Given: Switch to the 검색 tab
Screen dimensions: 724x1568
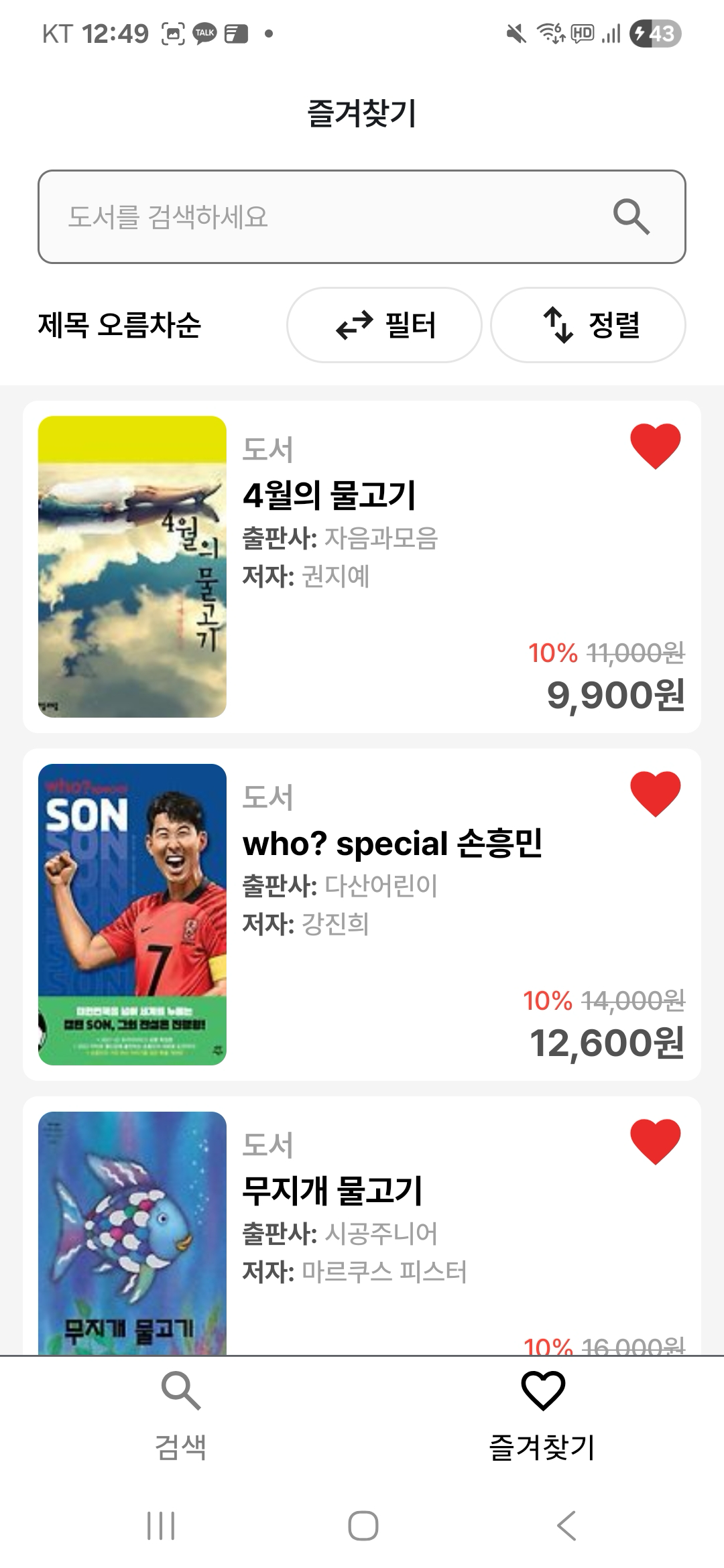Looking at the screenshot, I should pos(181,1415).
